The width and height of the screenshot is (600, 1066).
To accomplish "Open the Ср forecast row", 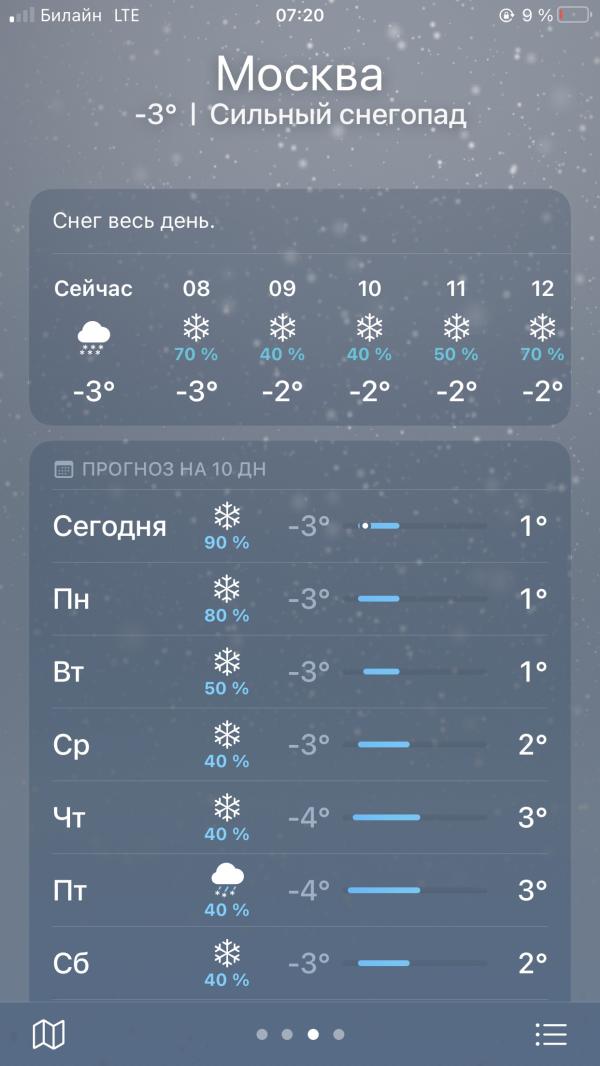I will (x=300, y=744).
